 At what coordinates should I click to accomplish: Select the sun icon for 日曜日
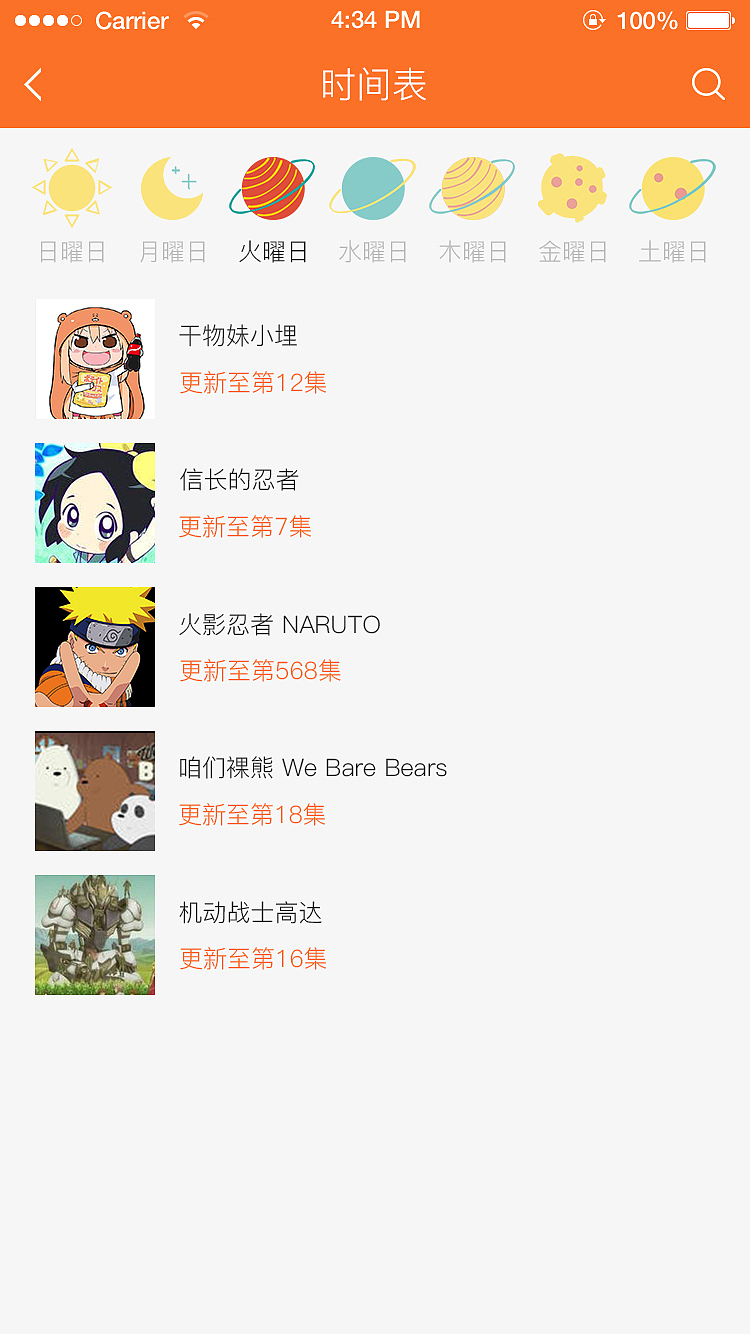pos(71,186)
